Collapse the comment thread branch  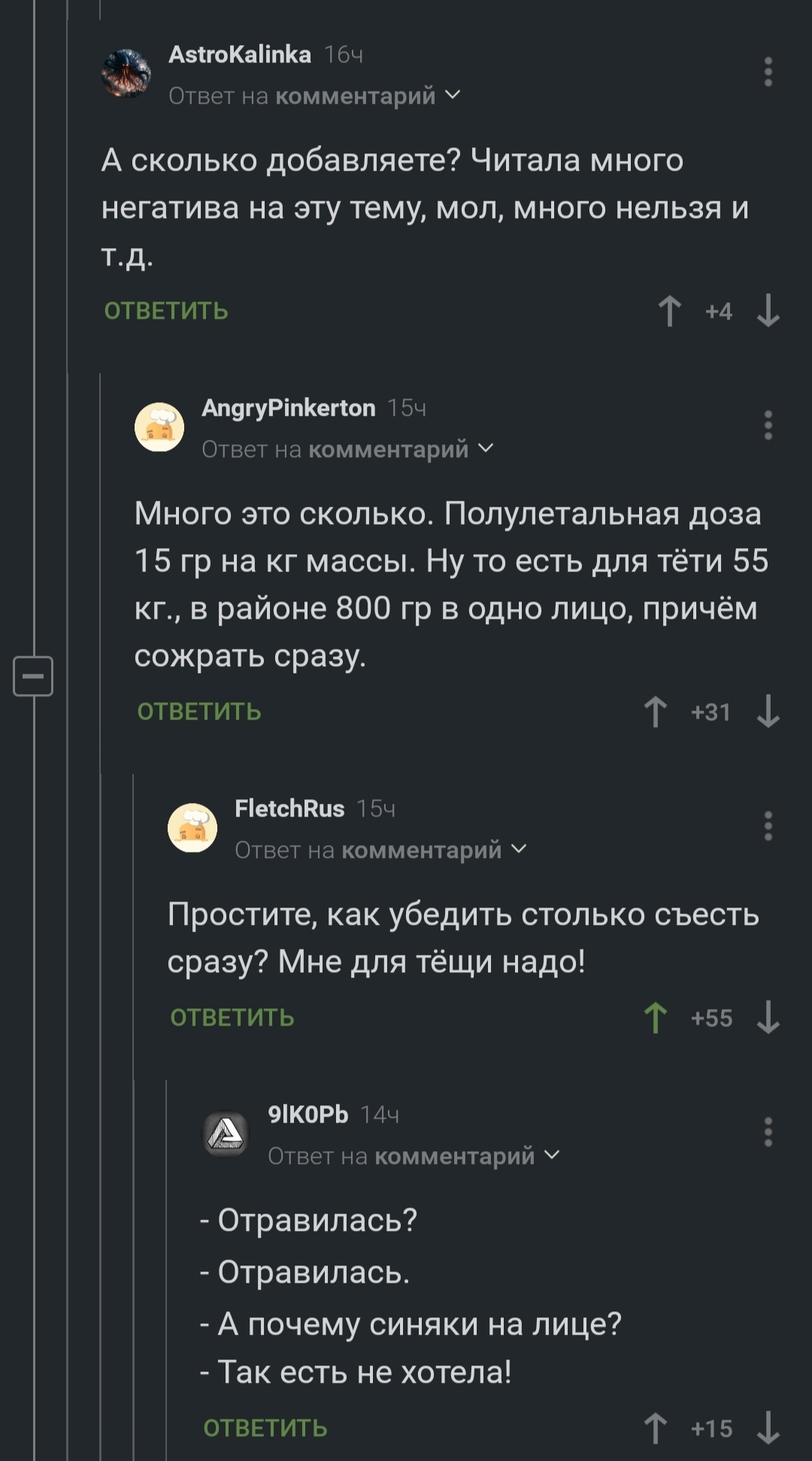coord(33,676)
